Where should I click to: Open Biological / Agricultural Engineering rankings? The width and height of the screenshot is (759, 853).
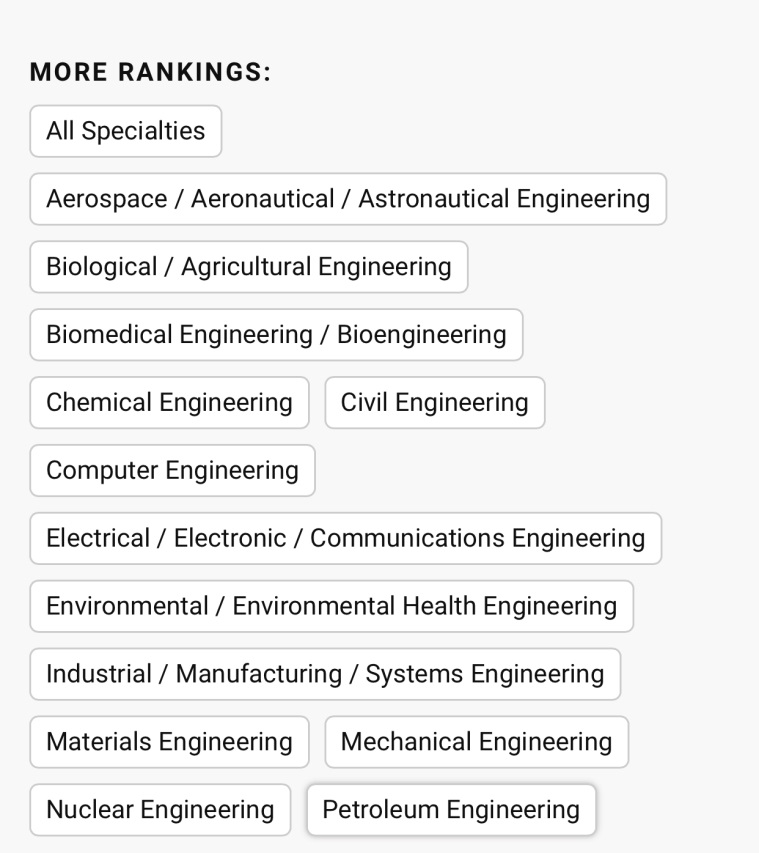click(248, 267)
